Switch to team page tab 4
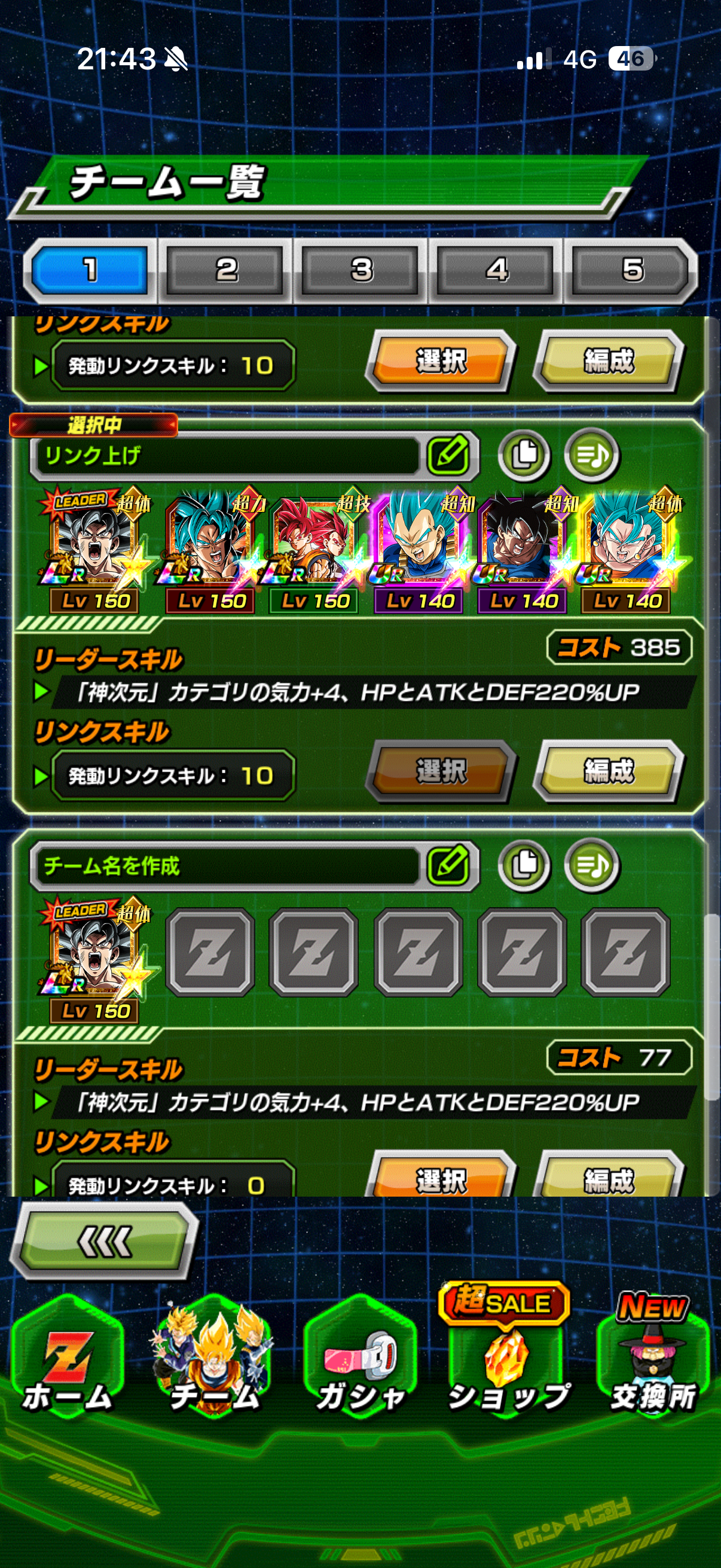Image resolution: width=721 pixels, height=1568 pixels. coord(496,270)
